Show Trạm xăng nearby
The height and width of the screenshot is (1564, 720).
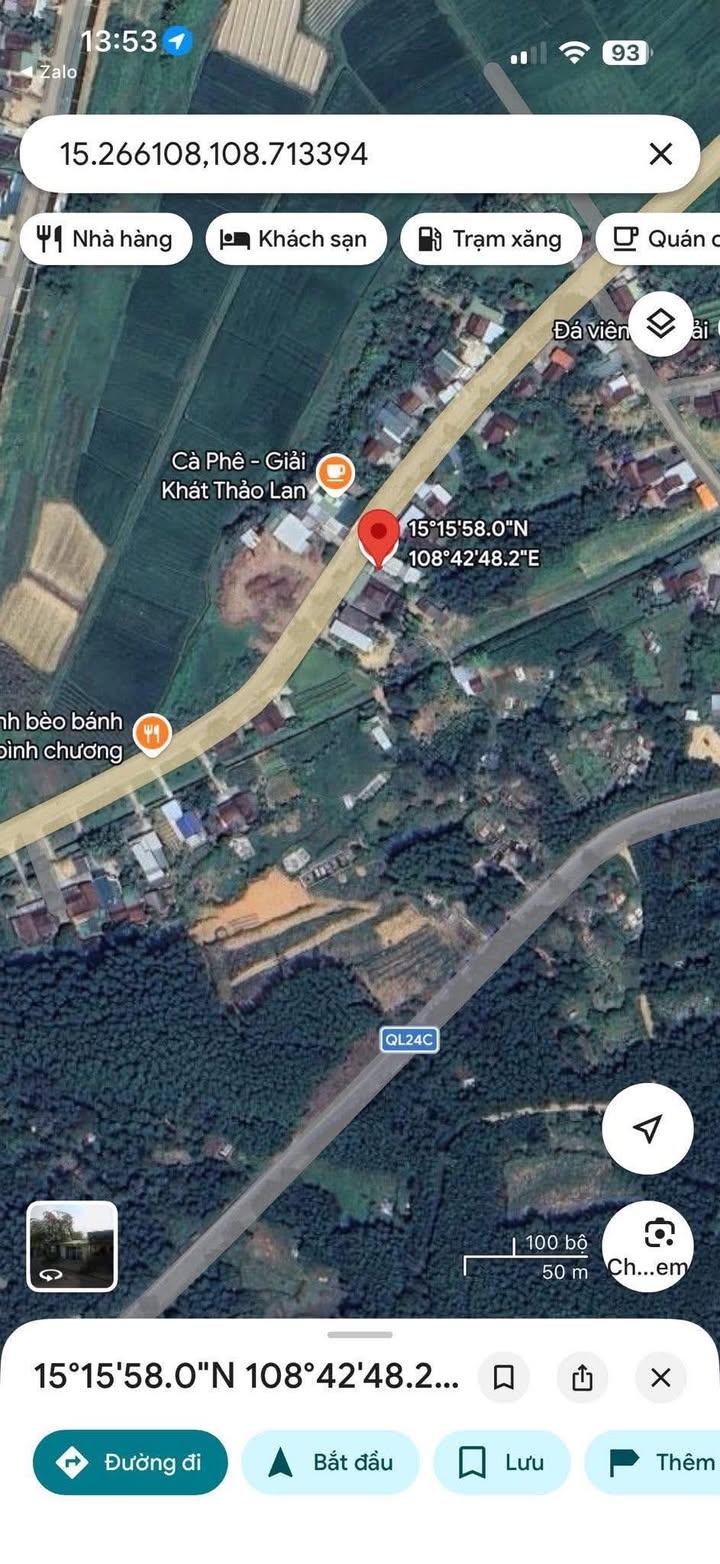point(490,239)
